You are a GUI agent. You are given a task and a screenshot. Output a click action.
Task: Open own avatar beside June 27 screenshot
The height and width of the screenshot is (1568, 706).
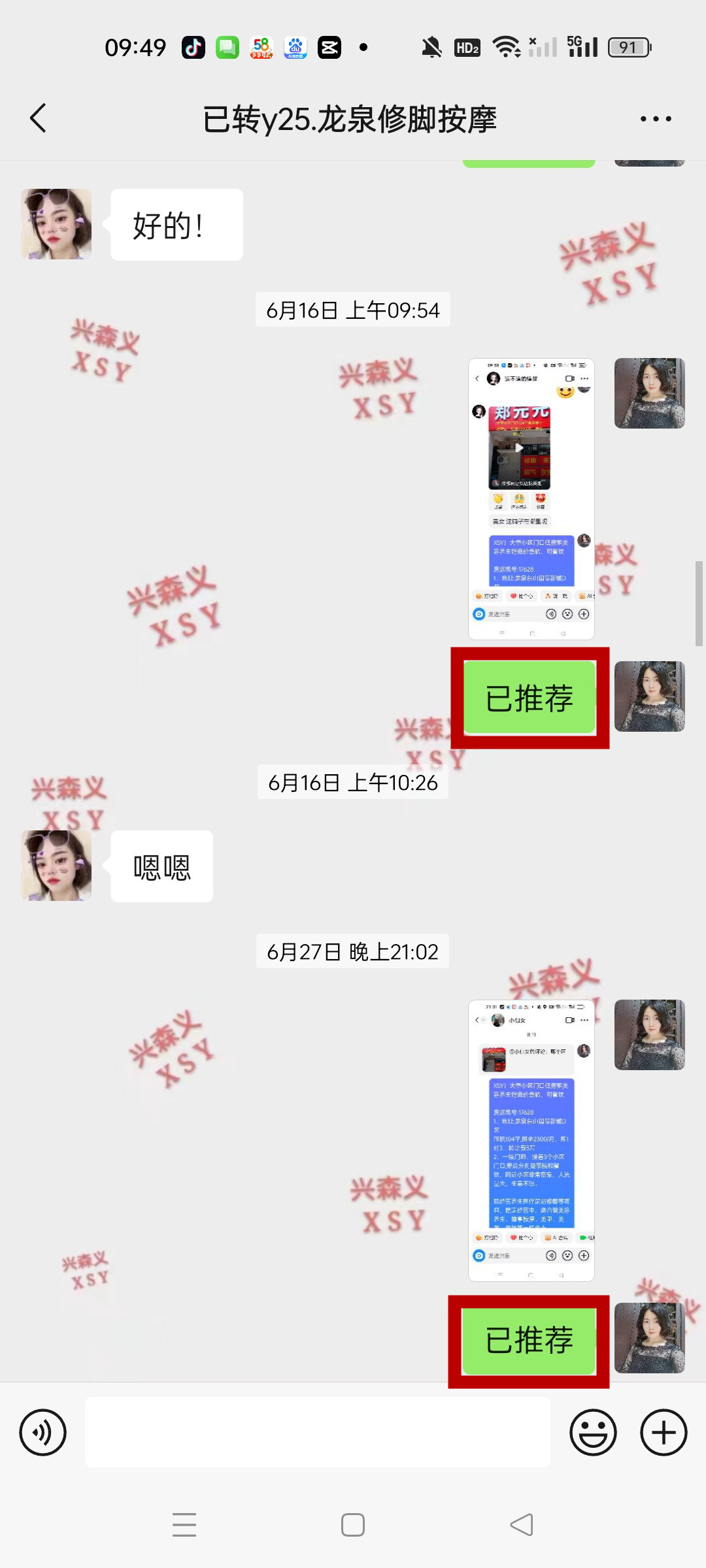[x=649, y=1034]
